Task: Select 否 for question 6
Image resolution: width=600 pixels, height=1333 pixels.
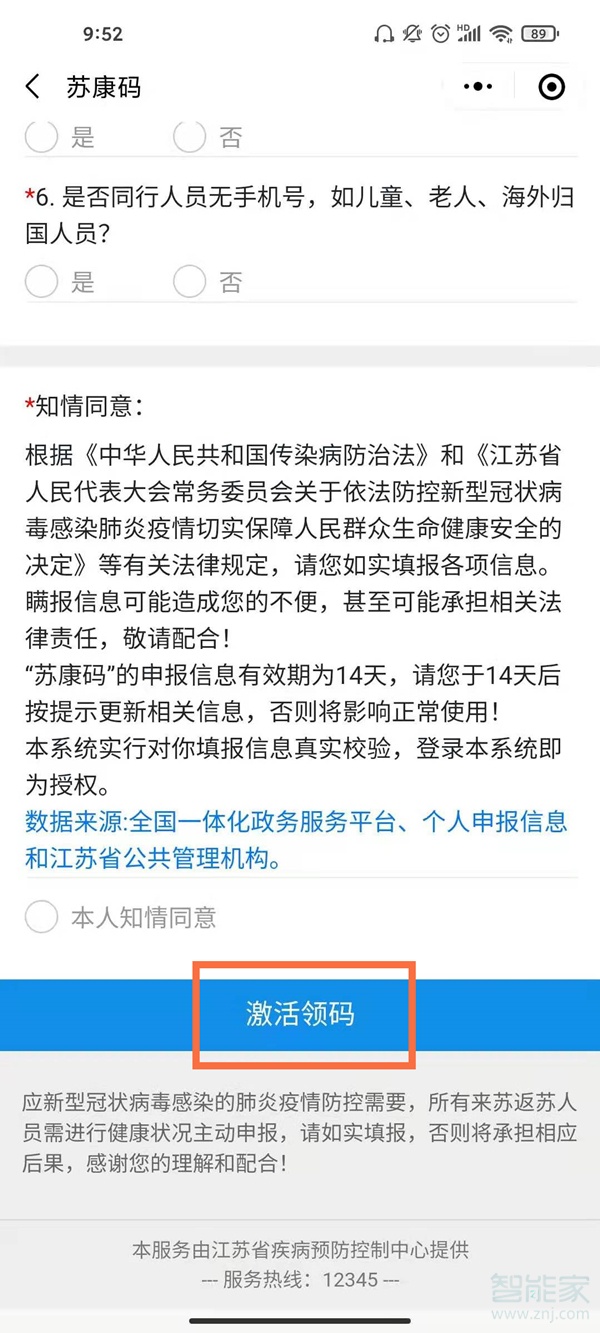Action: (x=190, y=282)
